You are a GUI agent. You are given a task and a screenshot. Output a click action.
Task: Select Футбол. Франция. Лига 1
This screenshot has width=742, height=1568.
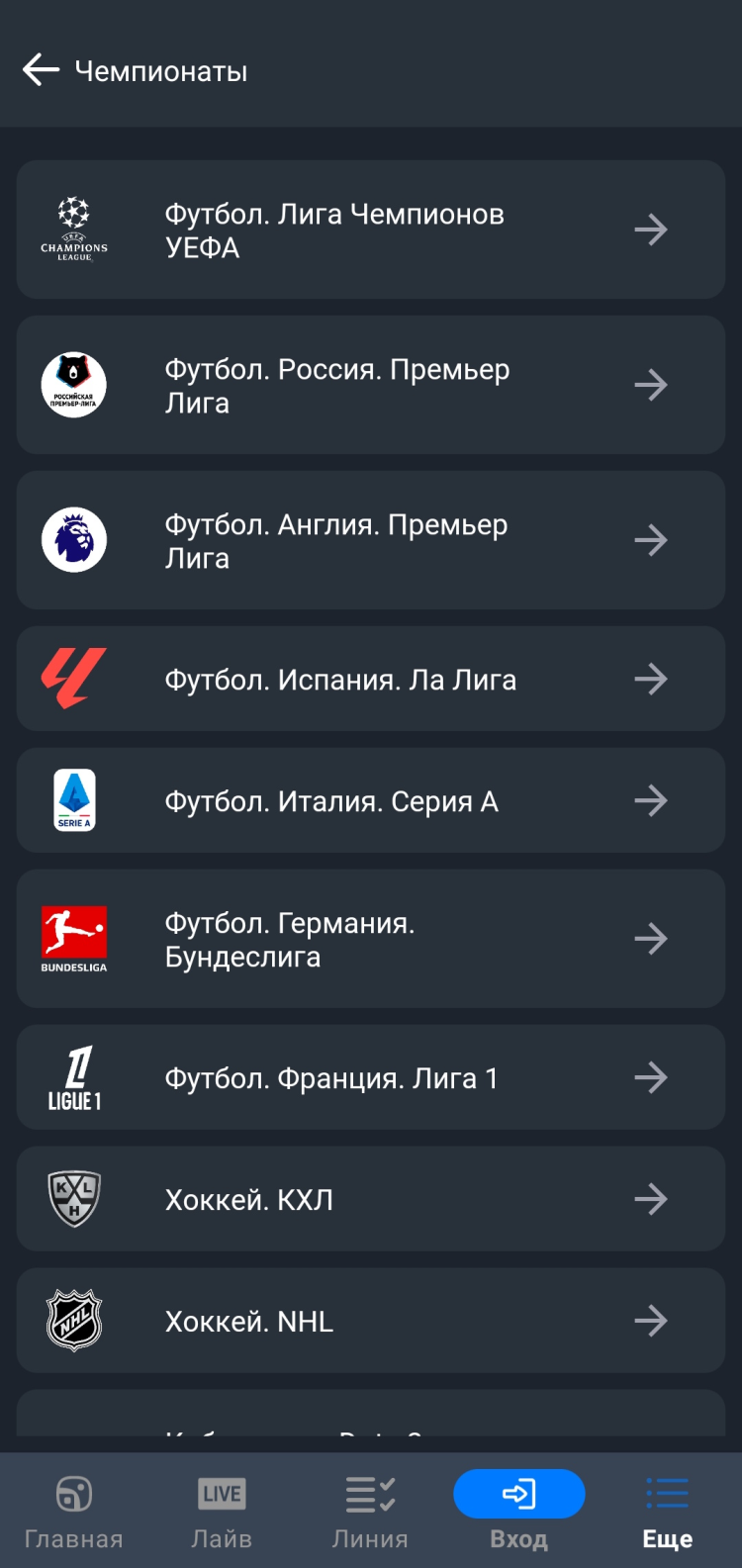[371, 1077]
